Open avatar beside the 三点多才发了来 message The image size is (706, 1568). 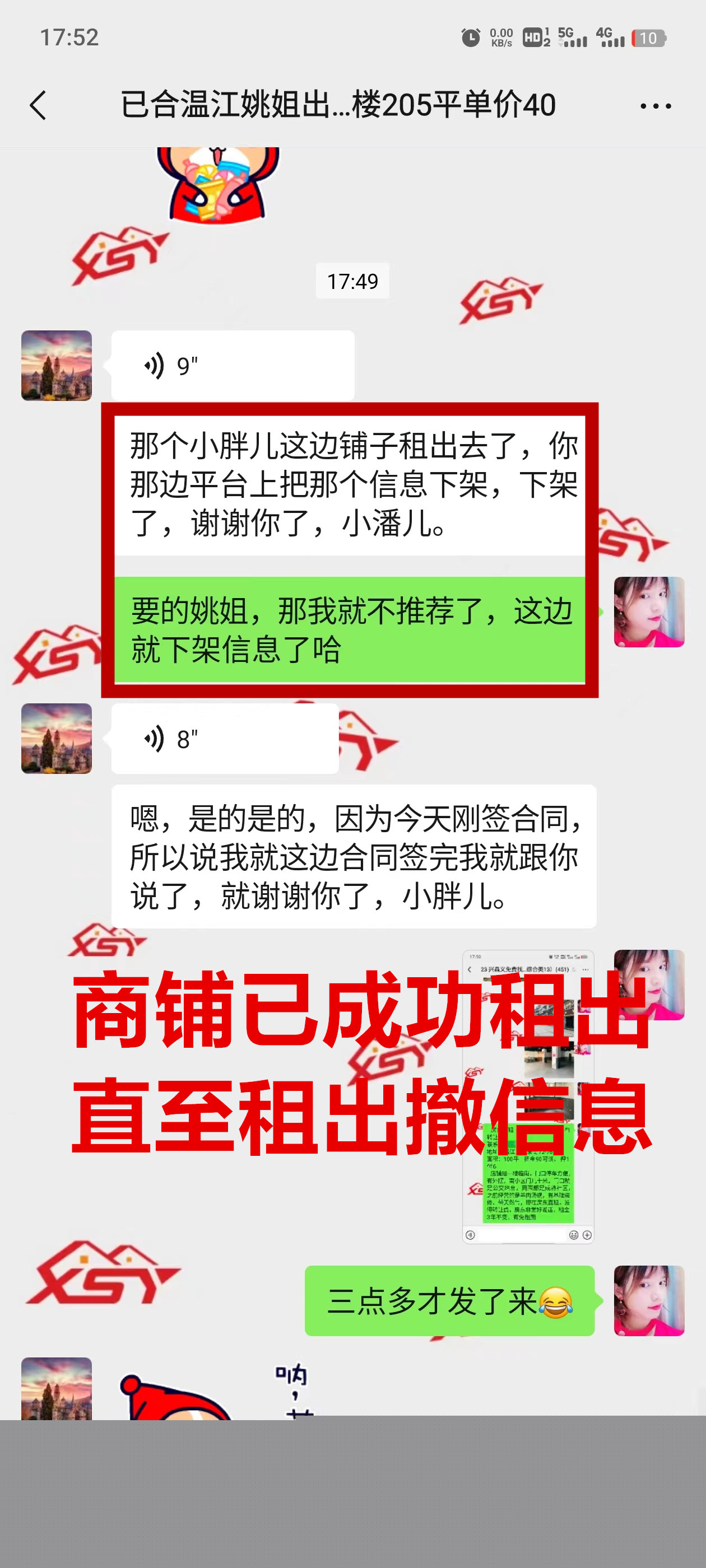click(649, 1301)
